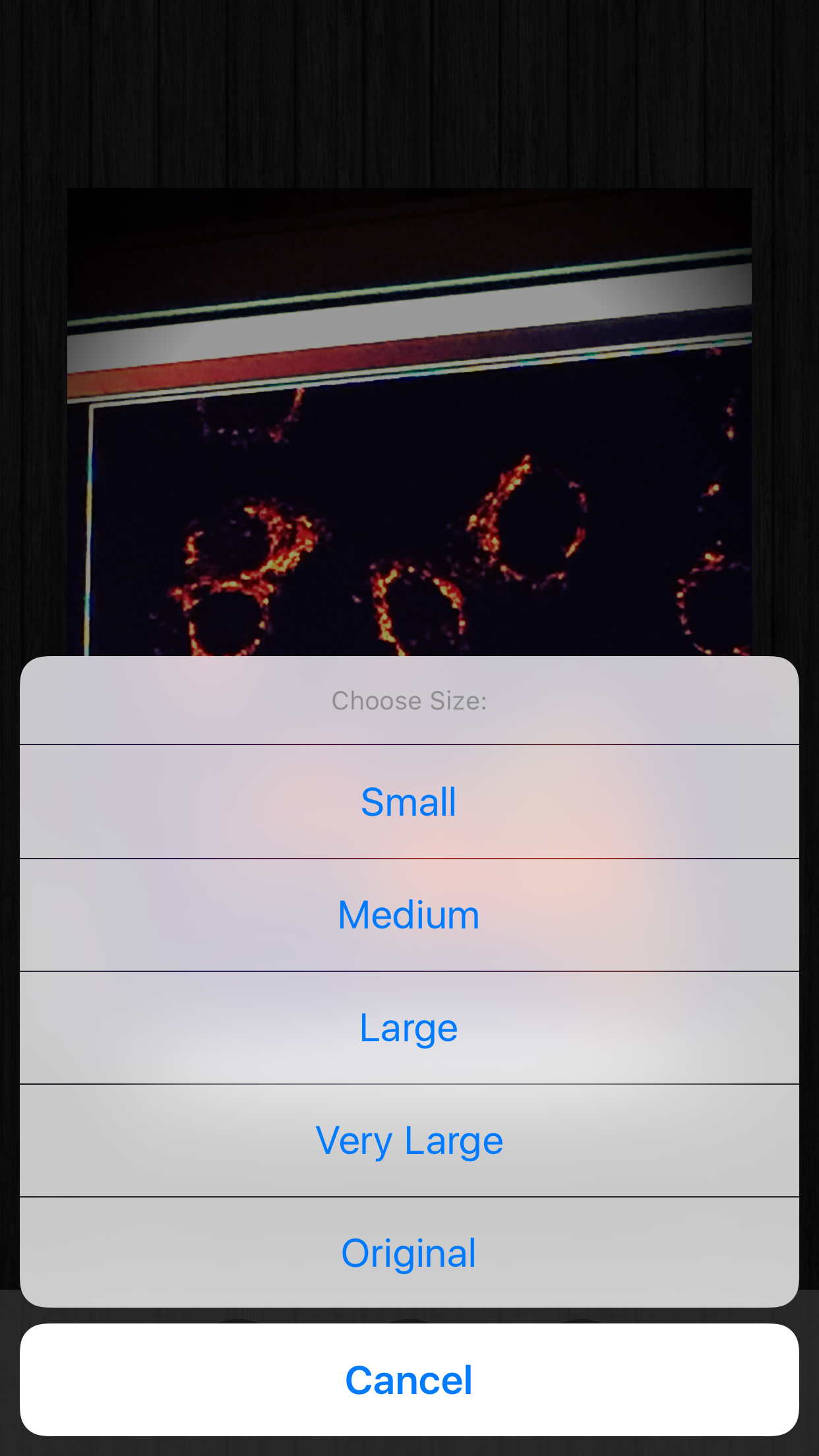The image size is (819, 1456).
Task: Choose the Small size option
Action: (x=409, y=802)
